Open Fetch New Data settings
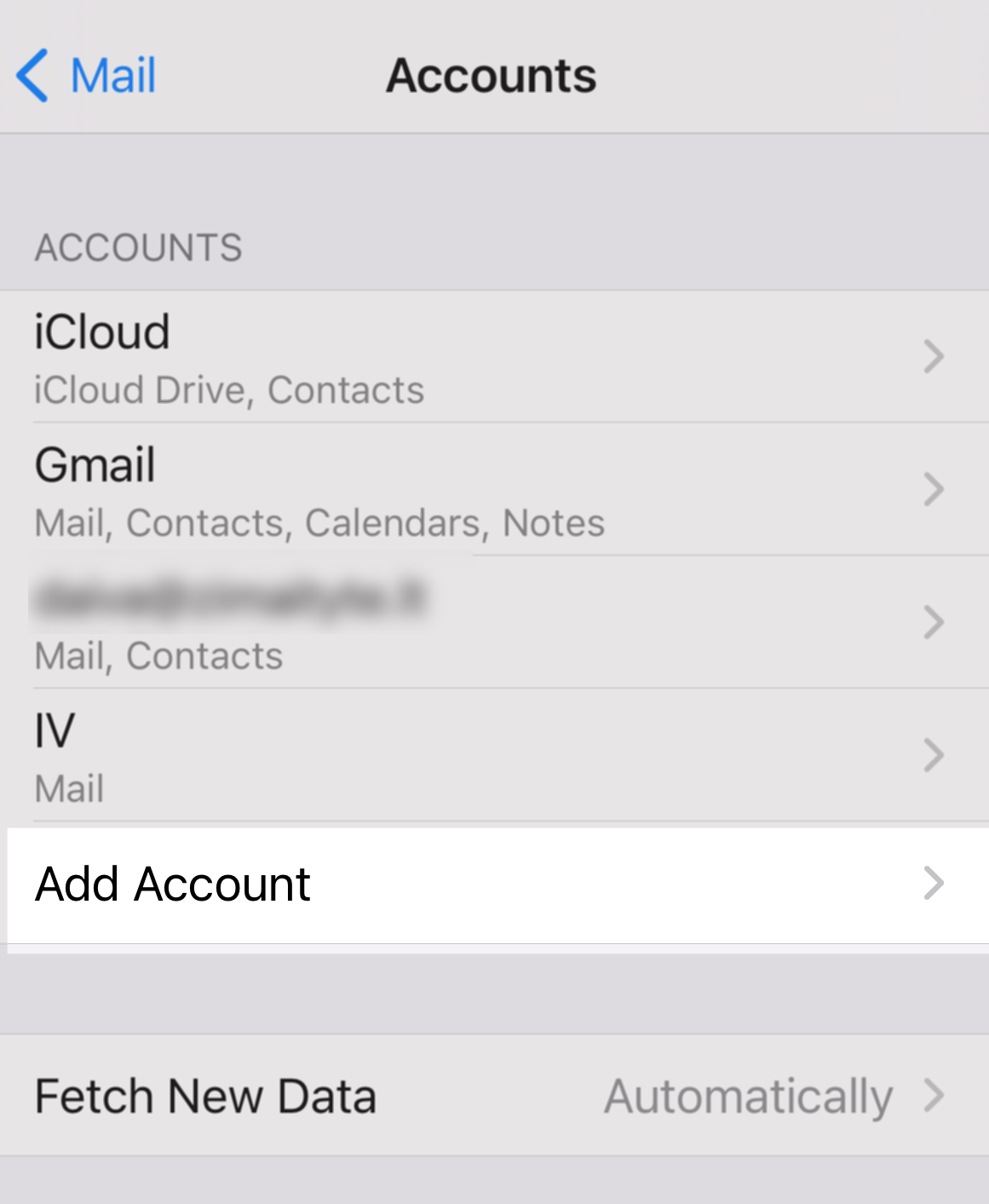This screenshot has height=1204, width=989. (x=494, y=1096)
